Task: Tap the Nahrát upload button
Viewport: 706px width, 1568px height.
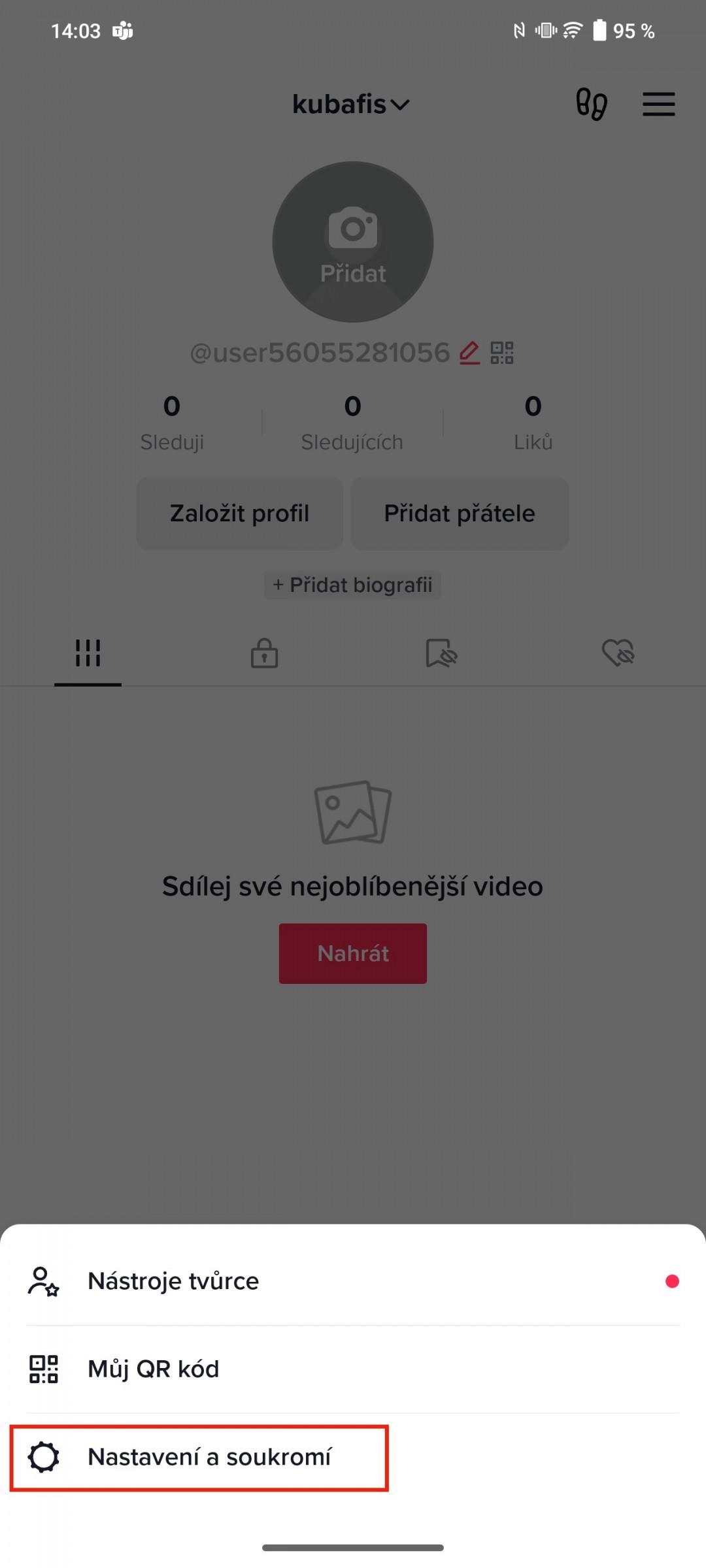Action: pyautogui.click(x=353, y=953)
